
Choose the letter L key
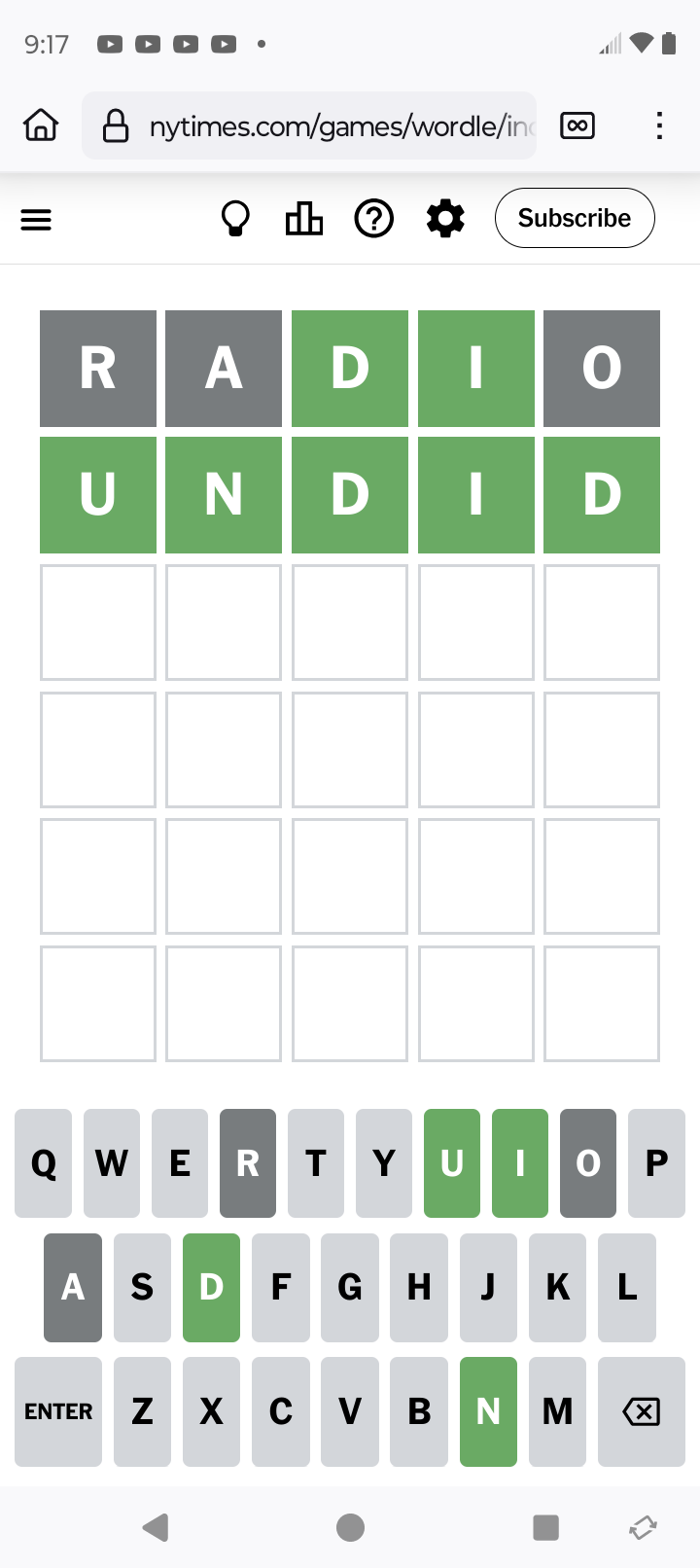point(627,1288)
